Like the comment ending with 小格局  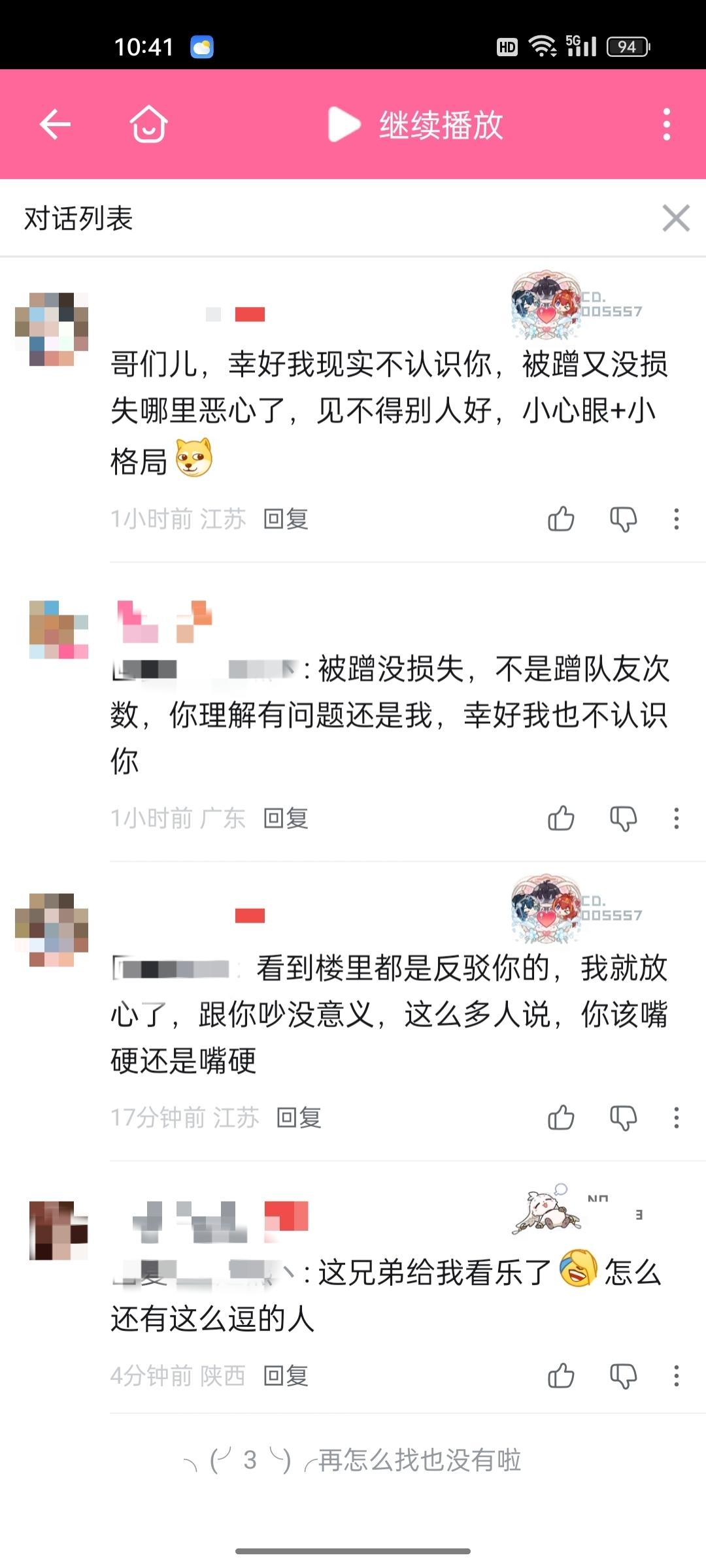coord(561,519)
